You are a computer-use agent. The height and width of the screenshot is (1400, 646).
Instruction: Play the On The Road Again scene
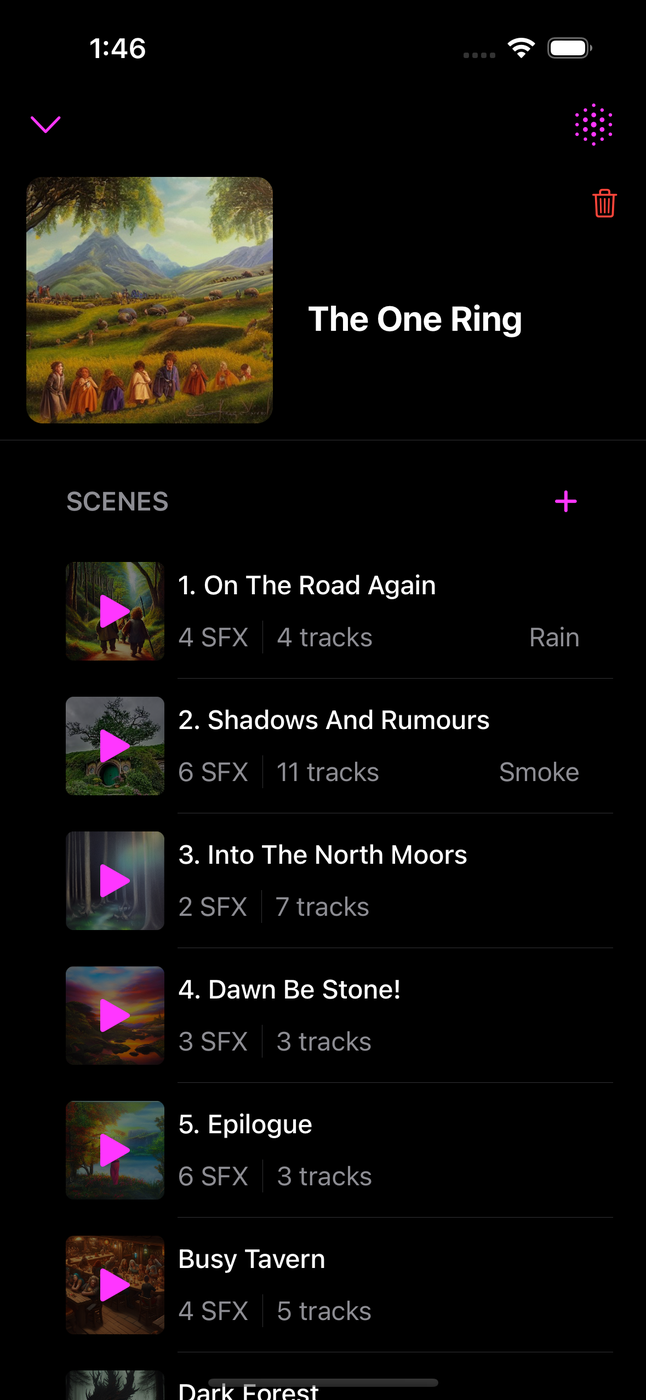click(115, 611)
